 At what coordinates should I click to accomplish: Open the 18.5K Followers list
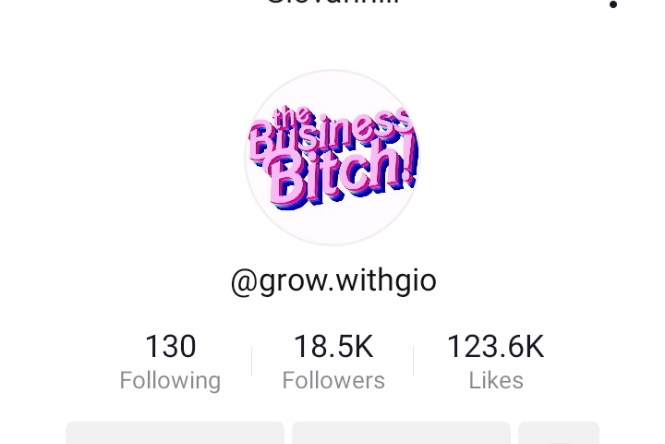pyautogui.click(x=333, y=362)
